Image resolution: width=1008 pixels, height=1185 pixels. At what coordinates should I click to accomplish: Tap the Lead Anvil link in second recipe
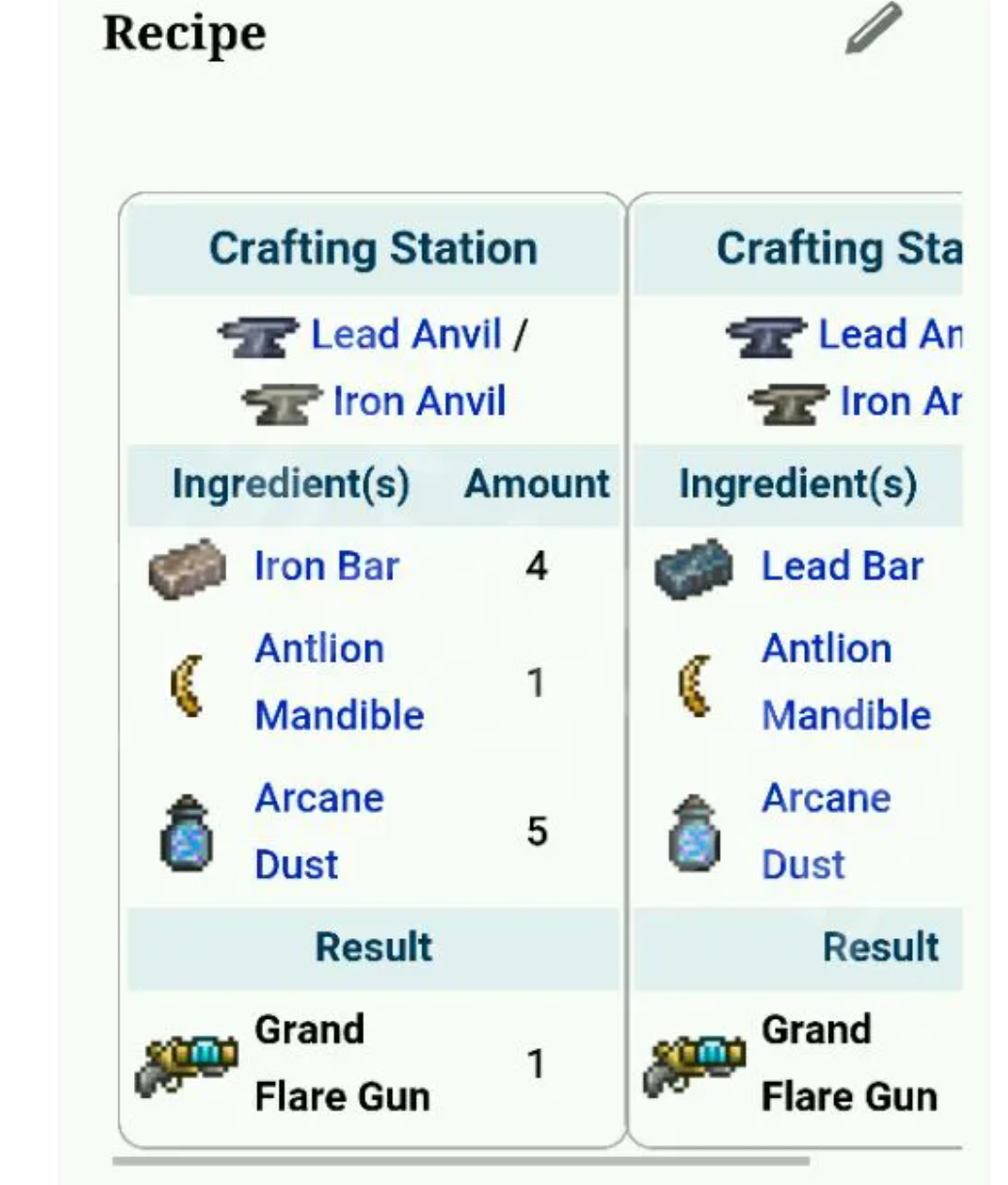coord(889,334)
